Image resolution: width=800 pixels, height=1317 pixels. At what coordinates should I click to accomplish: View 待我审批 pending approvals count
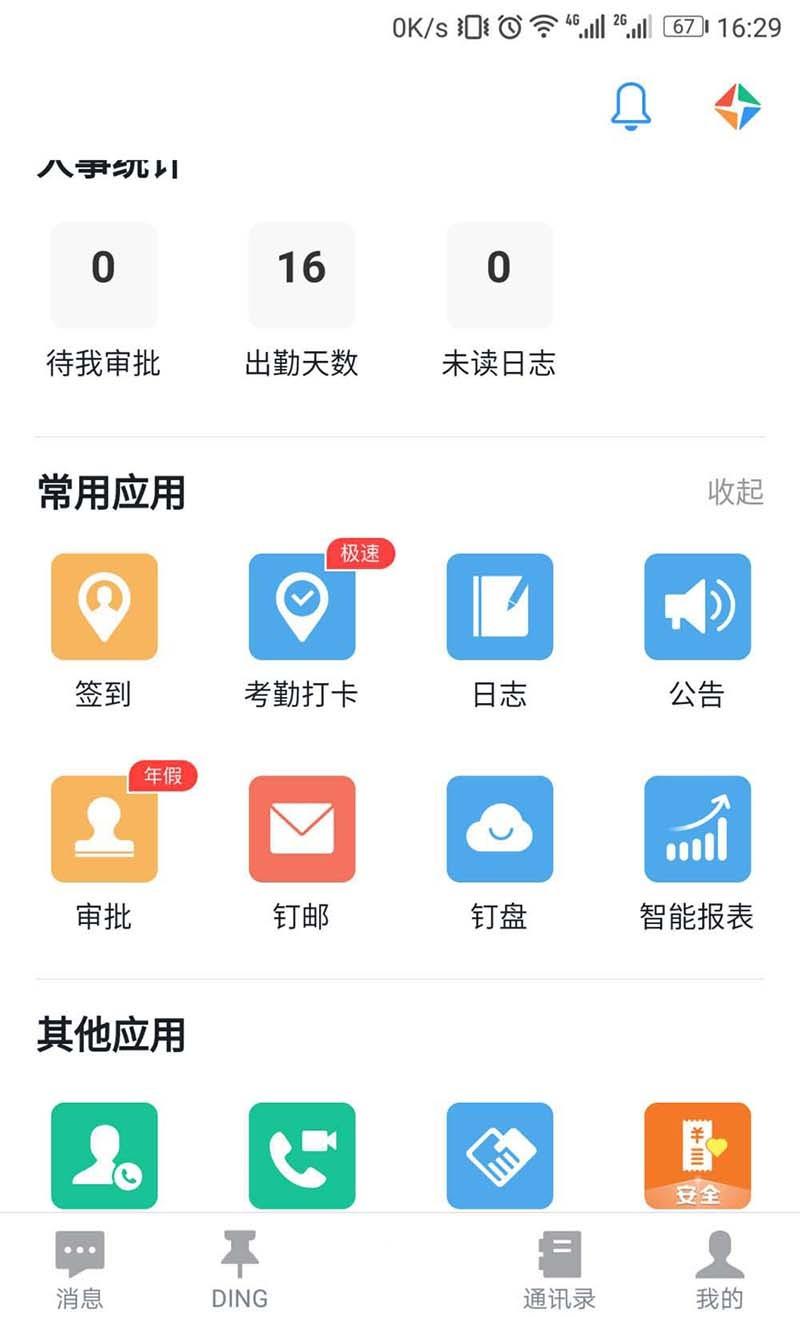[103, 298]
